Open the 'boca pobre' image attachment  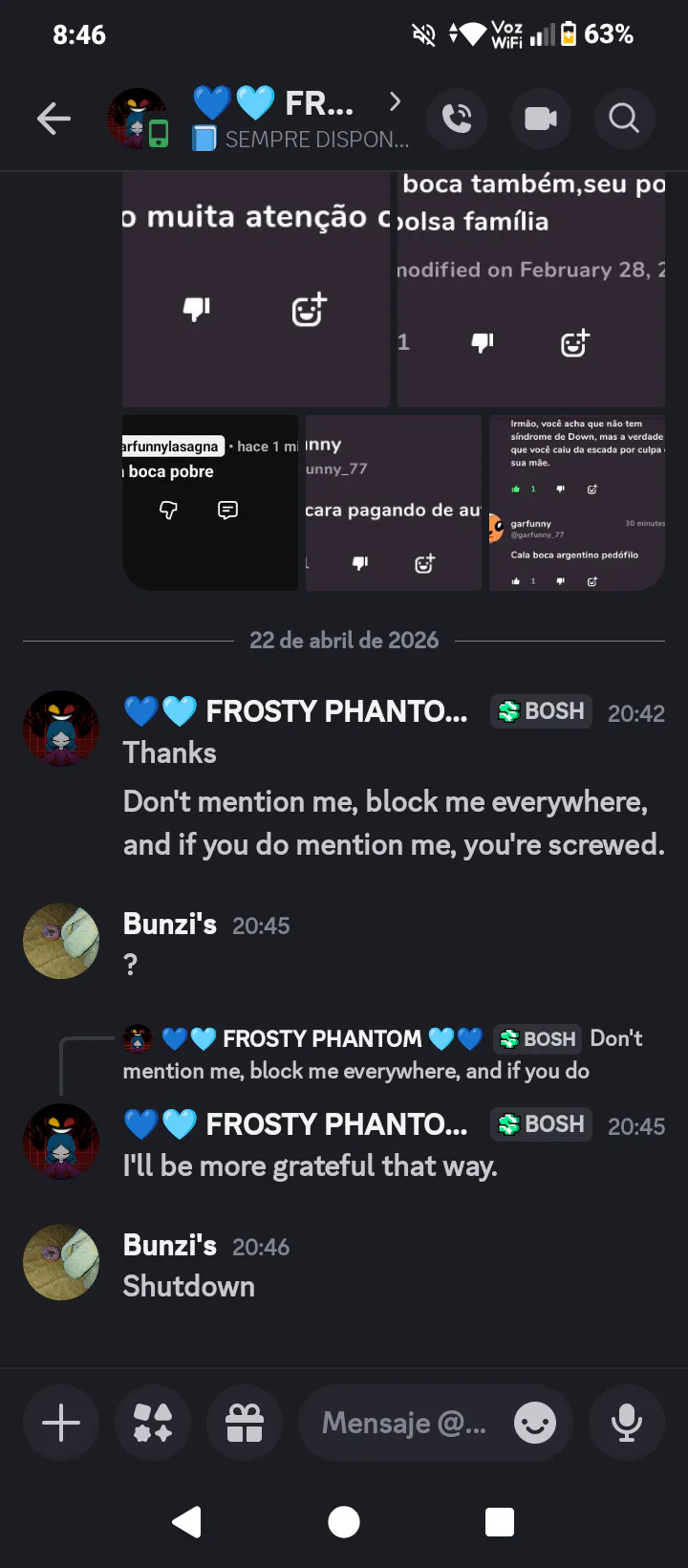coord(210,503)
